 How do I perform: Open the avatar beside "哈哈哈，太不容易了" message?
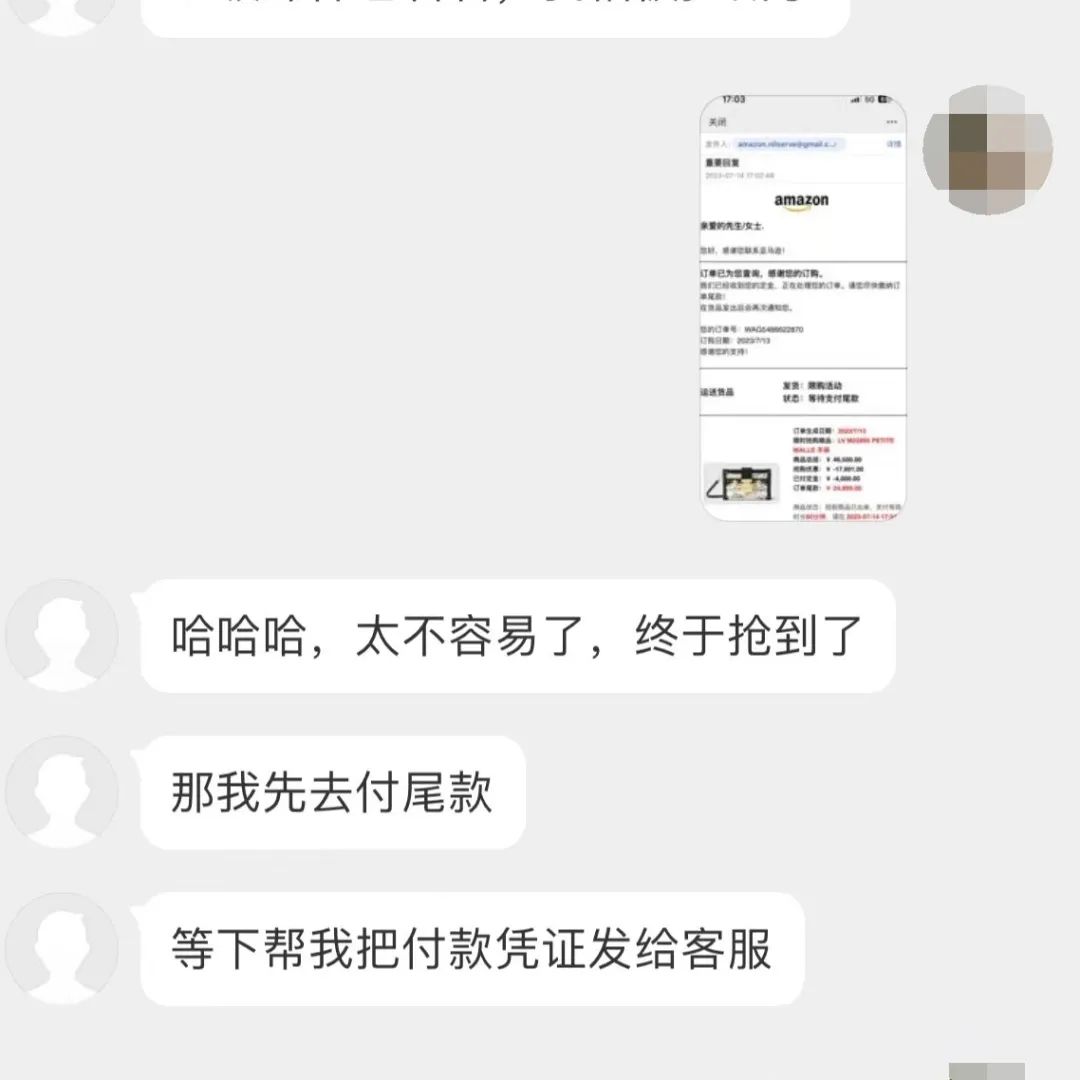(62, 636)
